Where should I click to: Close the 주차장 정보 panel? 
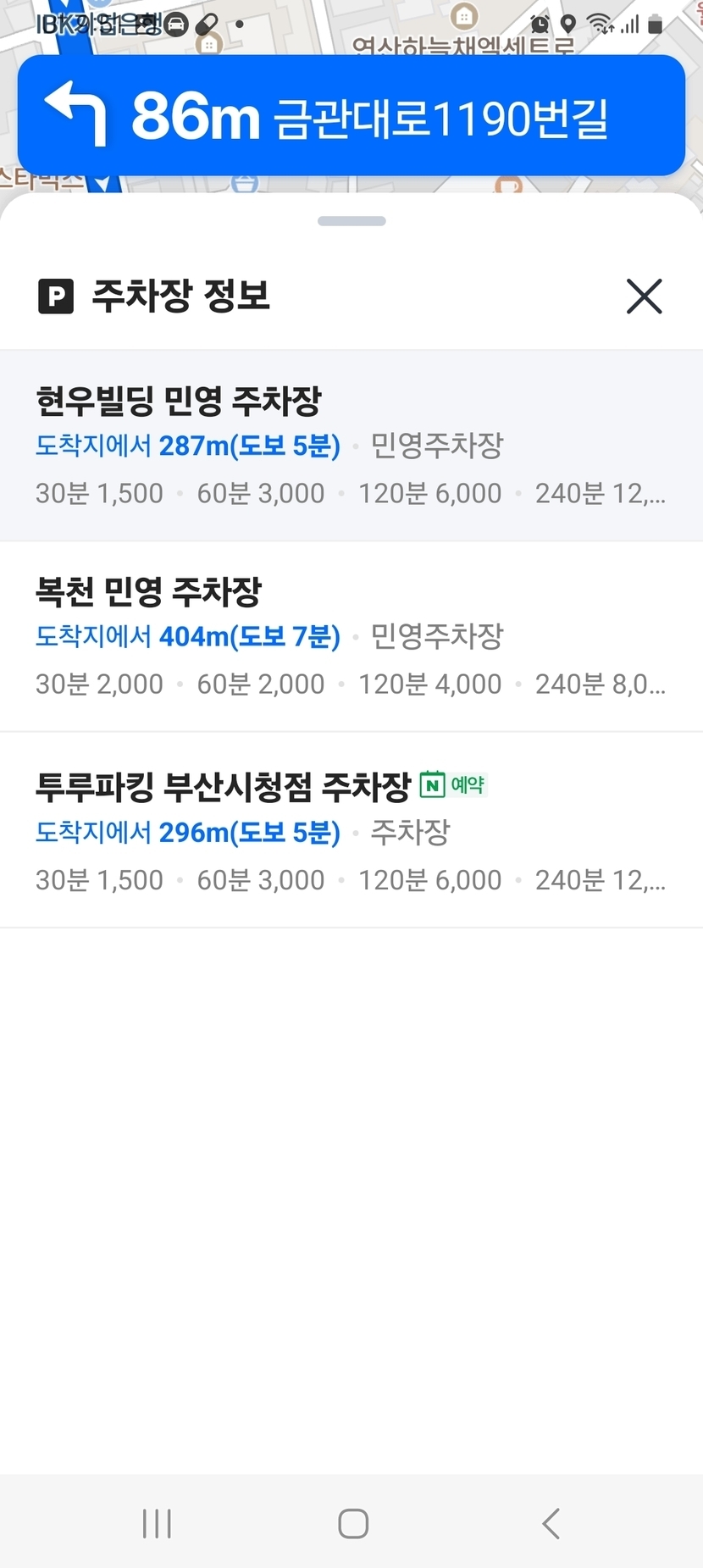click(644, 296)
